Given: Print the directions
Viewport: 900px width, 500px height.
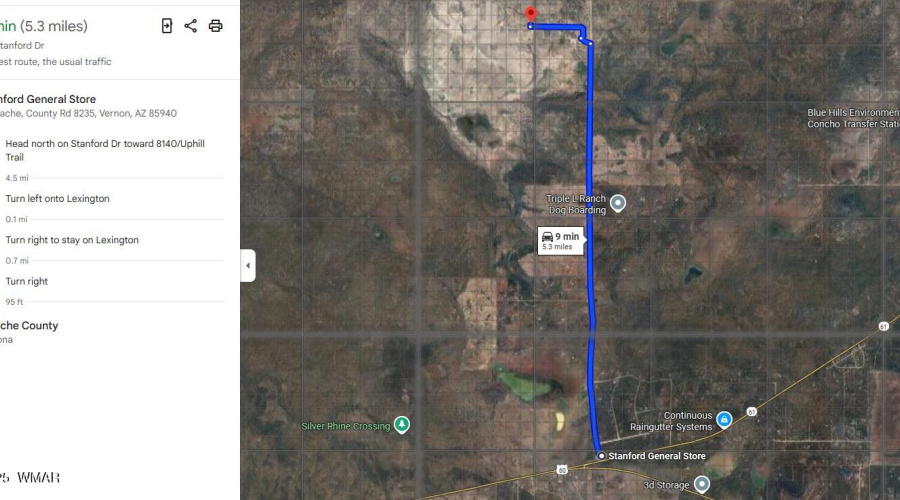Looking at the screenshot, I should (x=215, y=26).
